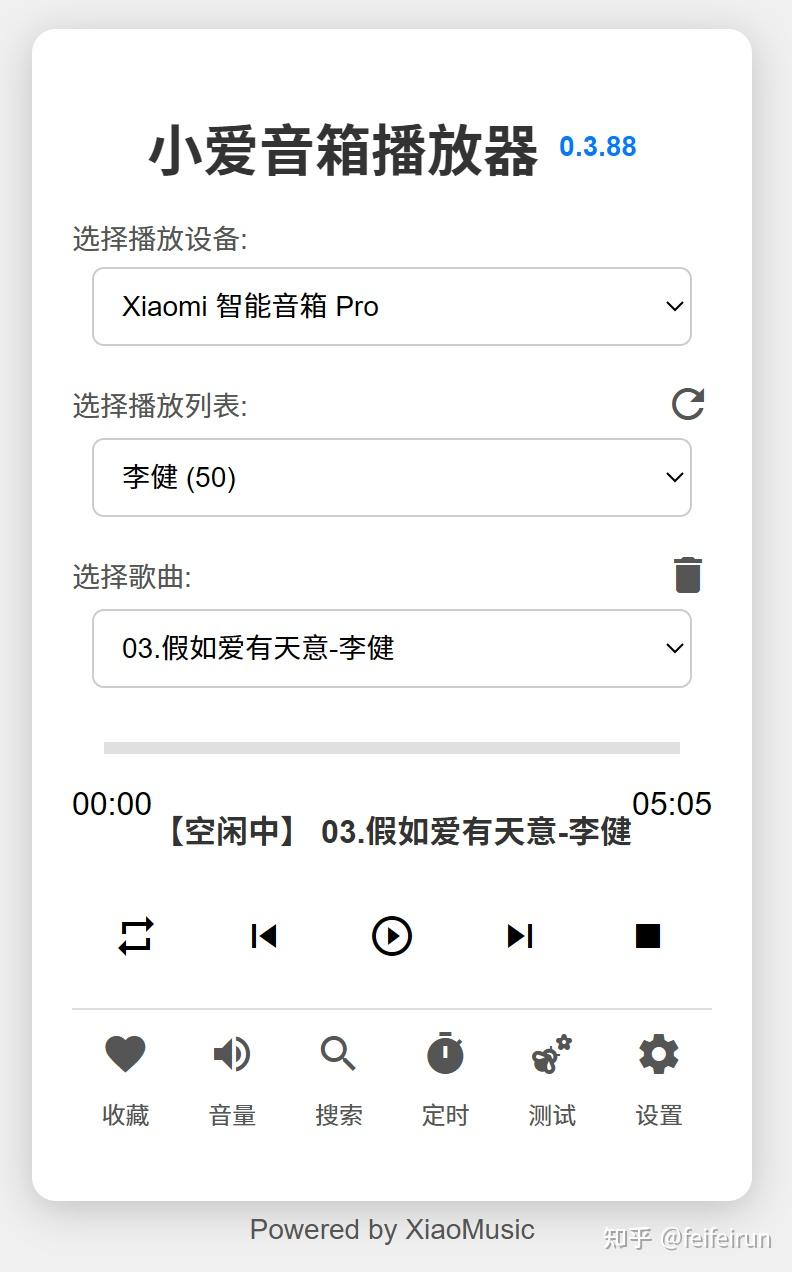Skip to the next track

click(519, 936)
